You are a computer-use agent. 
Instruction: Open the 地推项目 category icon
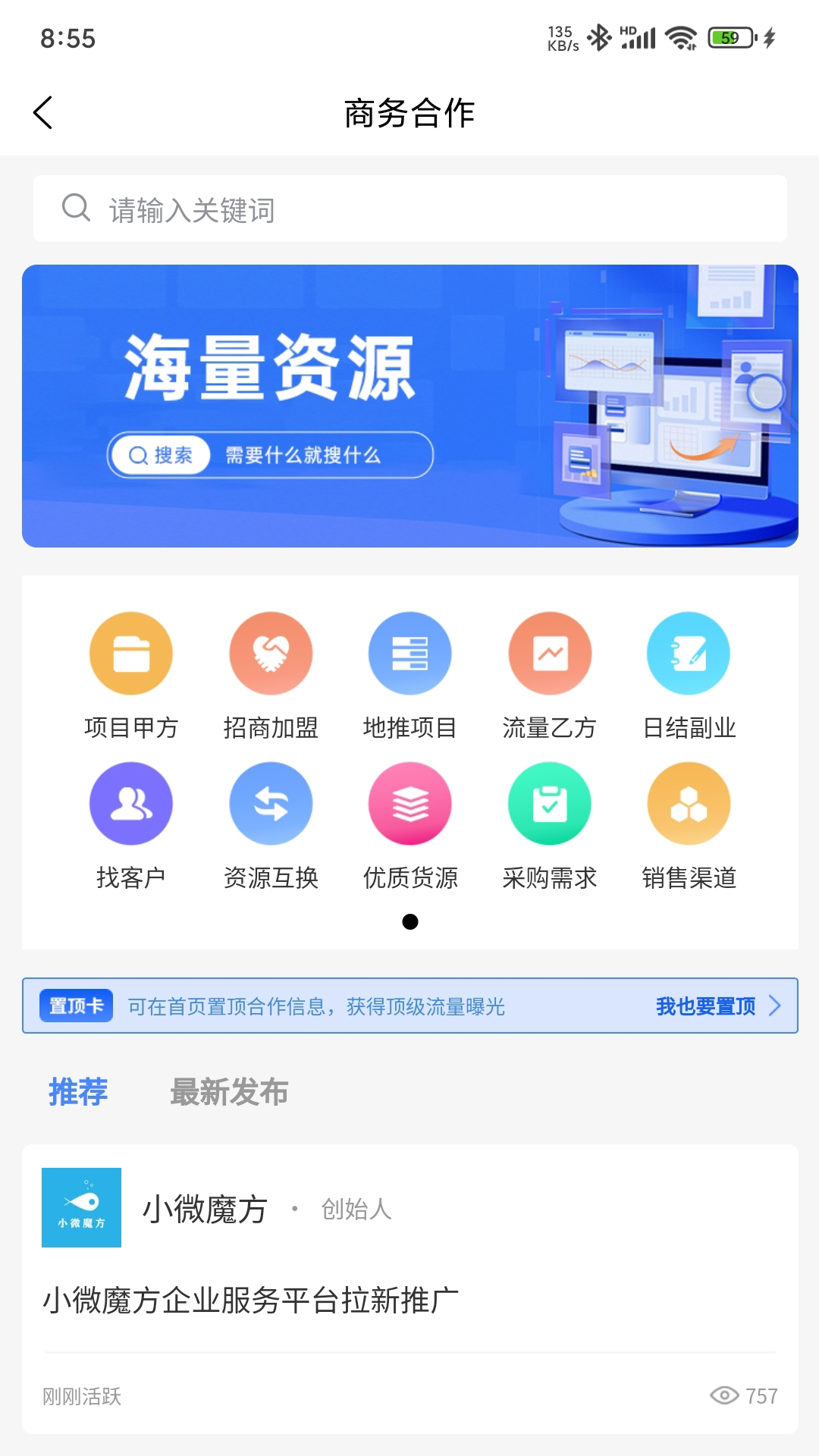pyautogui.click(x=409, y=652)
